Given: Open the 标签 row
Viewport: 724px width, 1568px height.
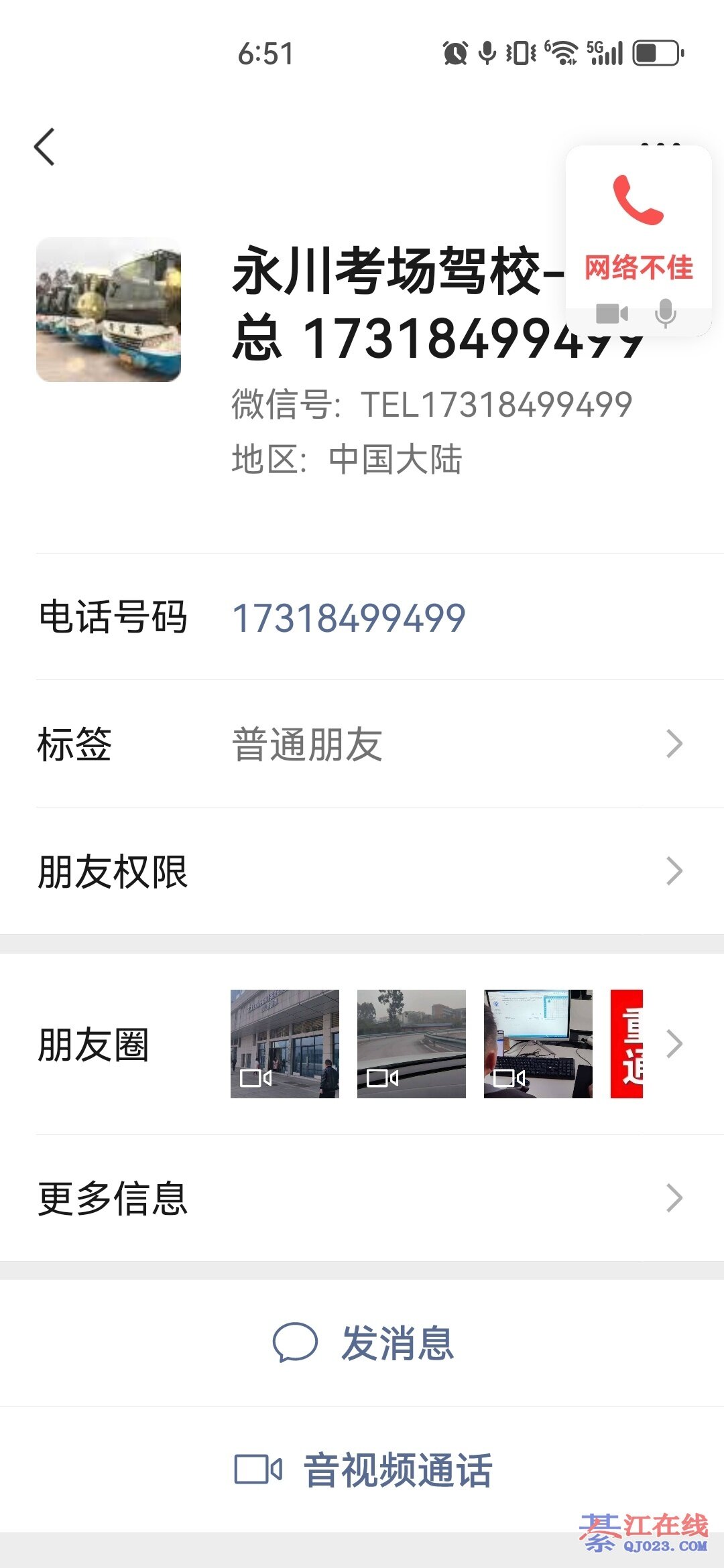Looking at the screenshot, I should [362, 744].
